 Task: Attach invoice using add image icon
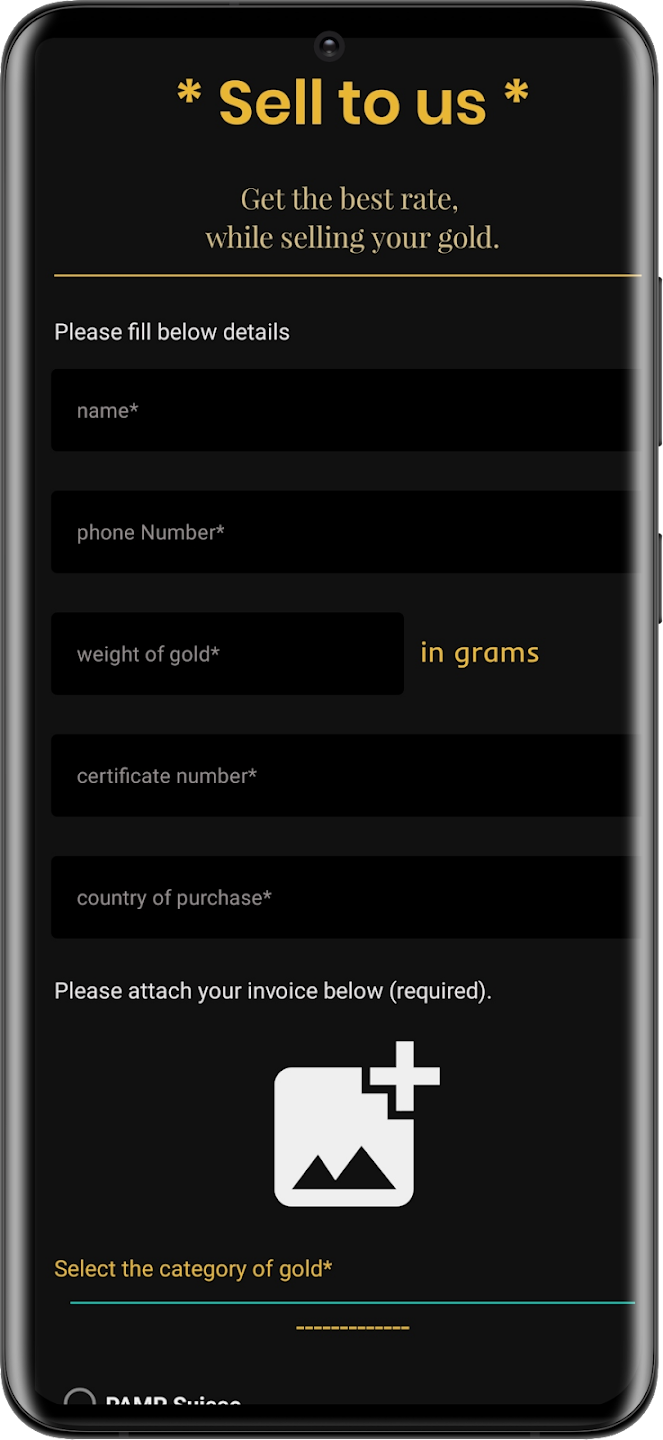(356, 1124)
